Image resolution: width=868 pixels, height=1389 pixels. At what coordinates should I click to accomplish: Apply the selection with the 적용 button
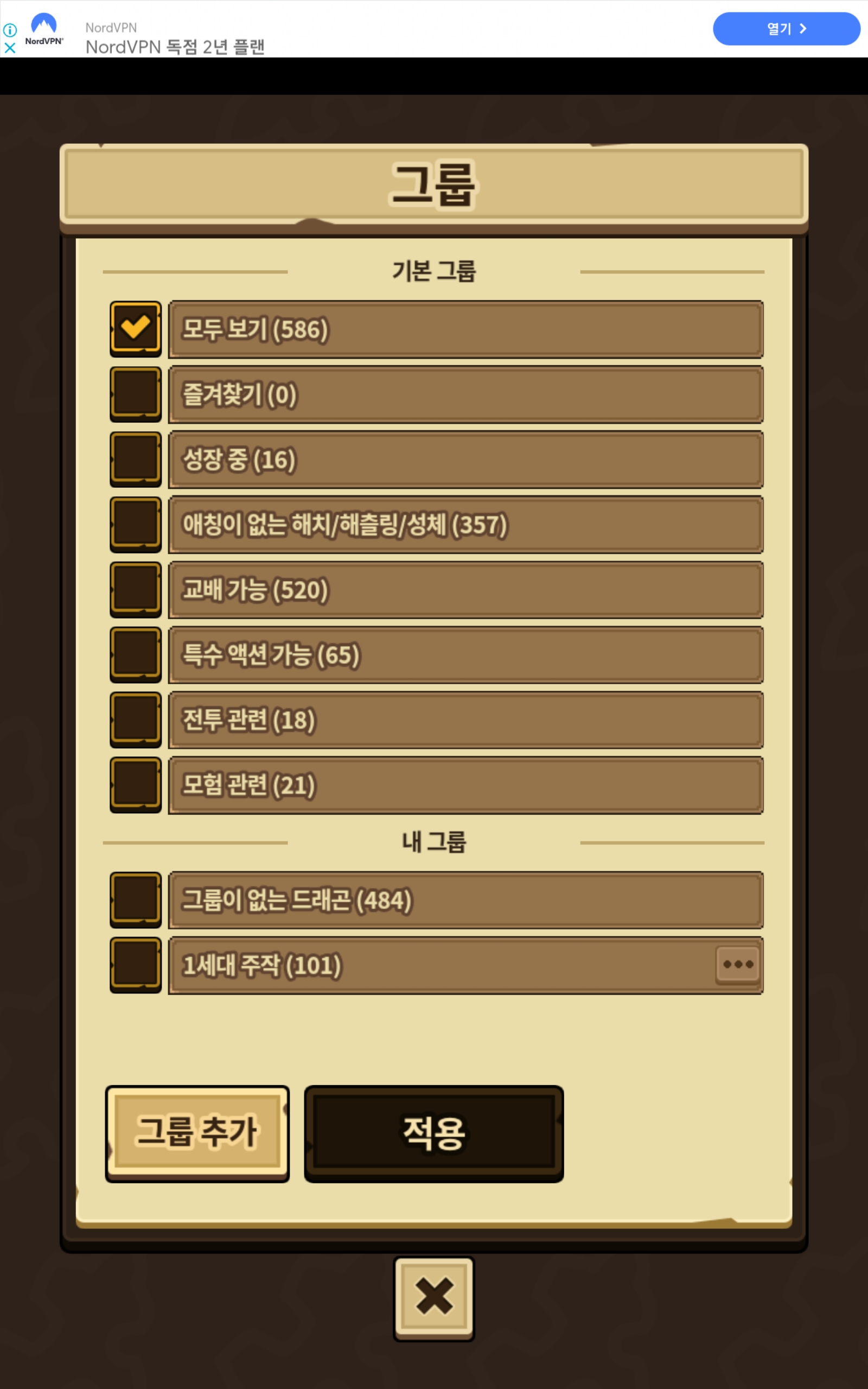(433, 1133)
